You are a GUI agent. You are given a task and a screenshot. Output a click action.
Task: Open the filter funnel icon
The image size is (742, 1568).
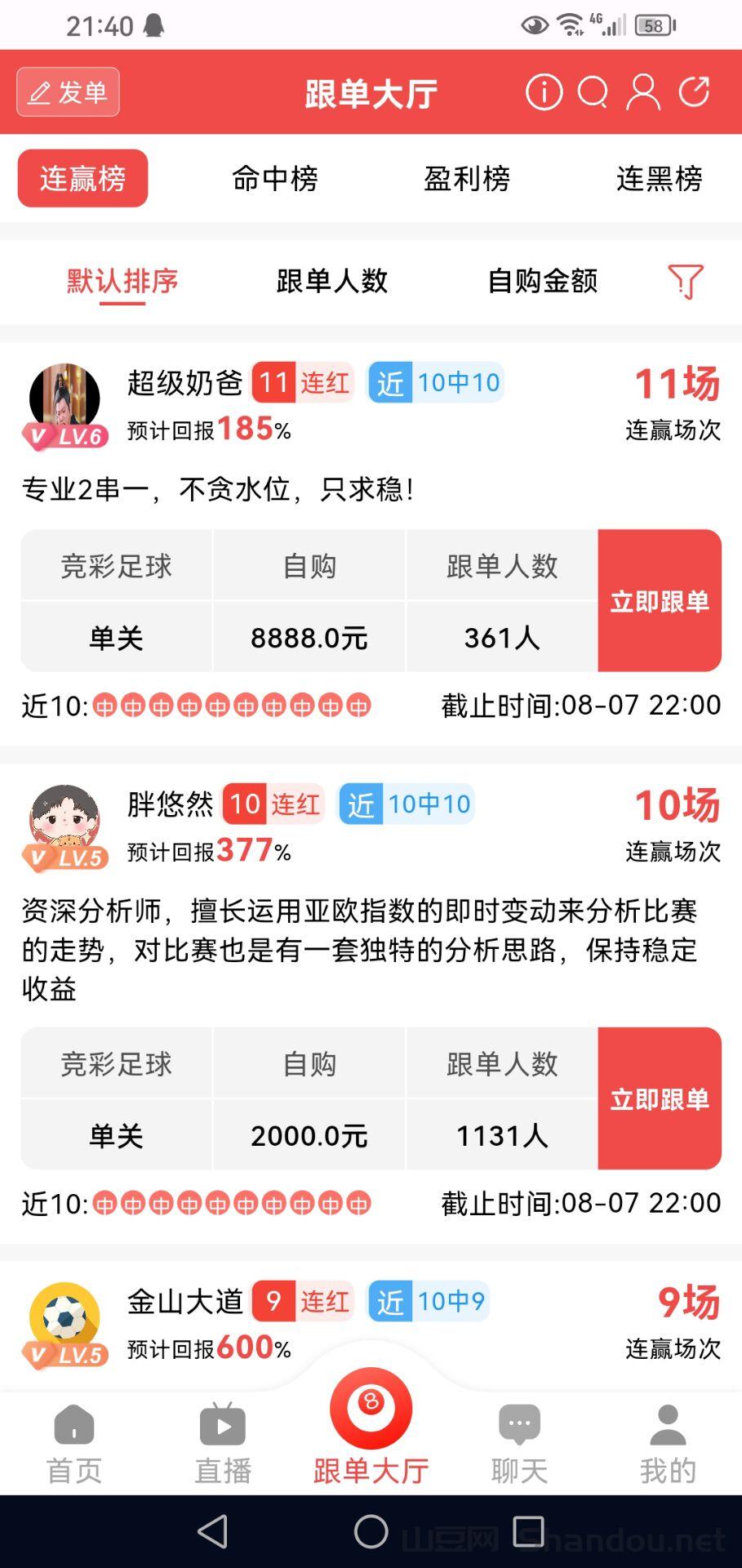point(686,282)
